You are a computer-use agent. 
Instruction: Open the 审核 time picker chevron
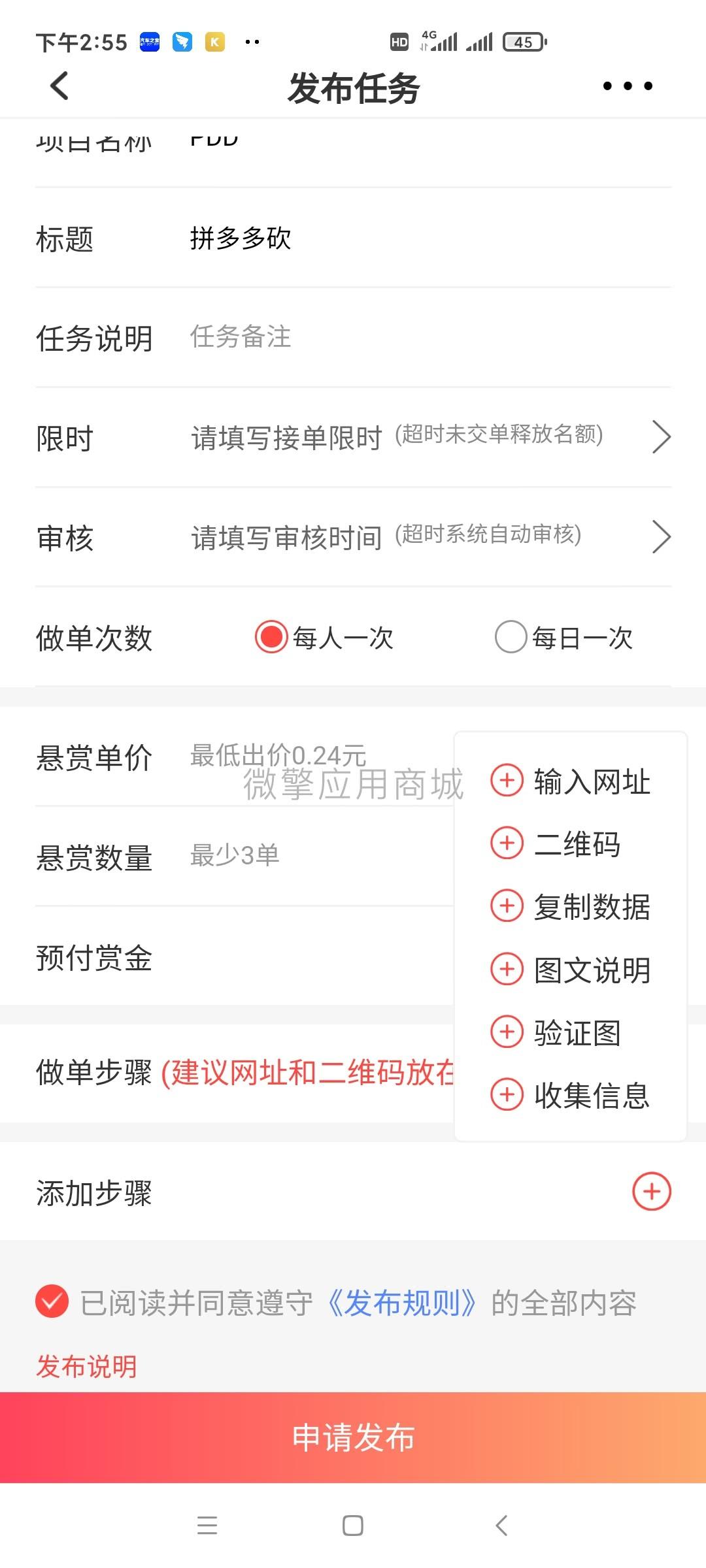click(662, 536)
